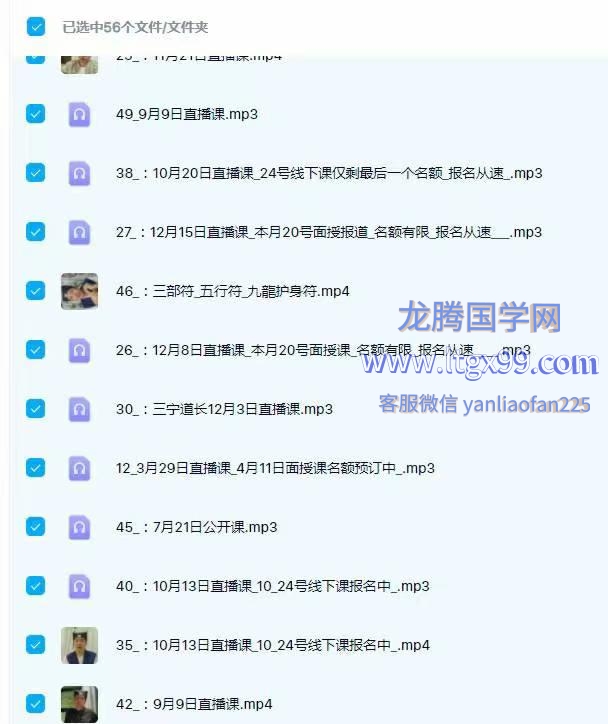Deselect the checkbox for 12_3月29日直播课 file
This screenshot has width=608, height=724.
point(36,467)
